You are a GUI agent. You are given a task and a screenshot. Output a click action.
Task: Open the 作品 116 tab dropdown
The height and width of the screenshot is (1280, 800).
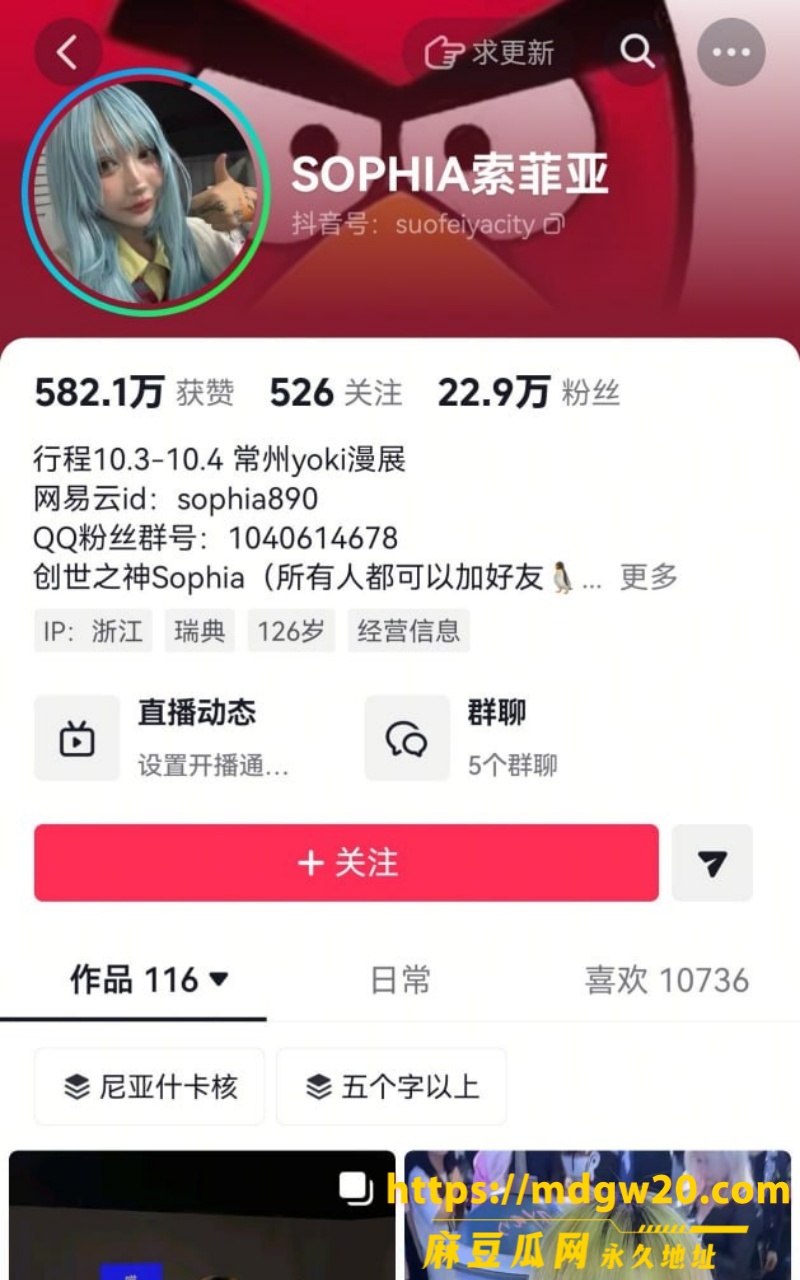149,980
